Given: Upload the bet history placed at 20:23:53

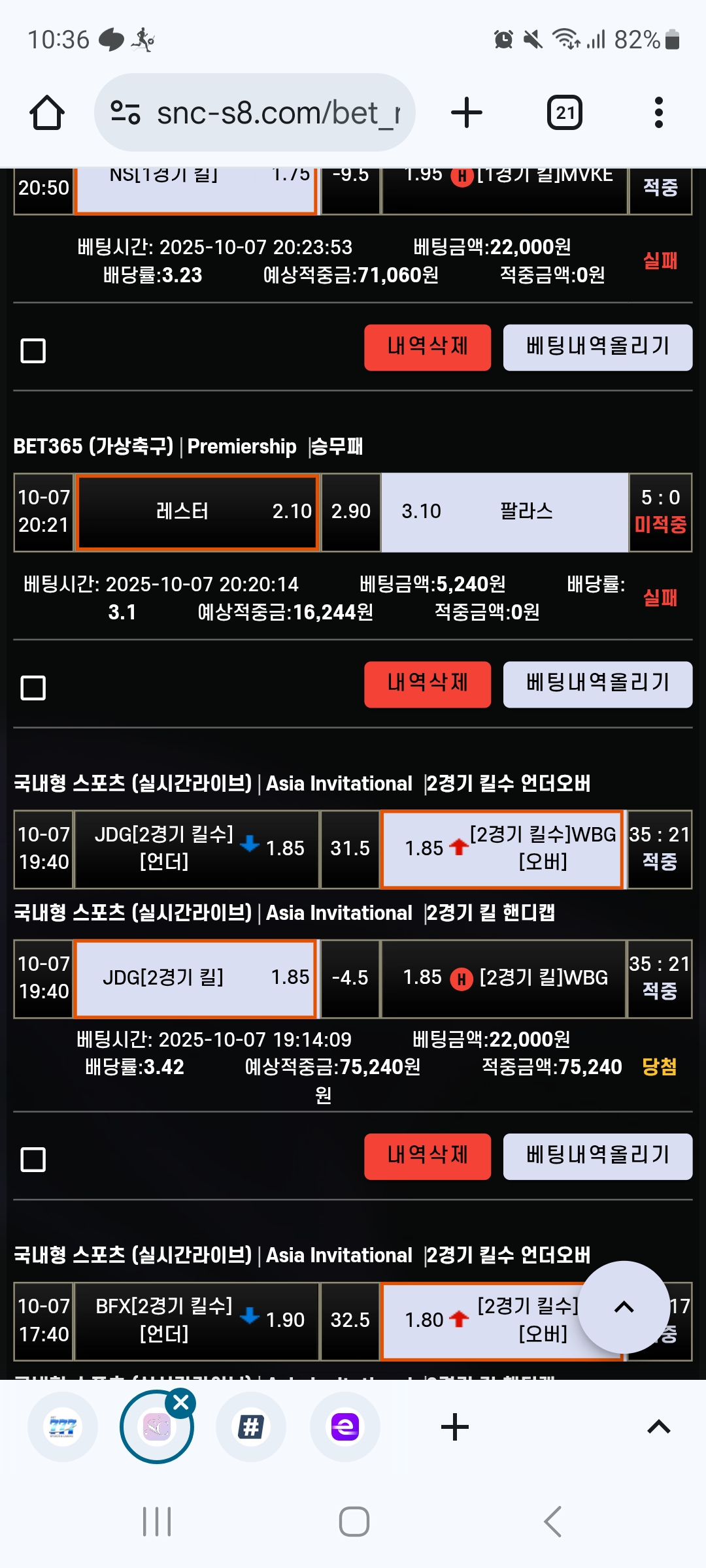Looking at the screenshot, I should pyautogui.click(x=597, y=347).
